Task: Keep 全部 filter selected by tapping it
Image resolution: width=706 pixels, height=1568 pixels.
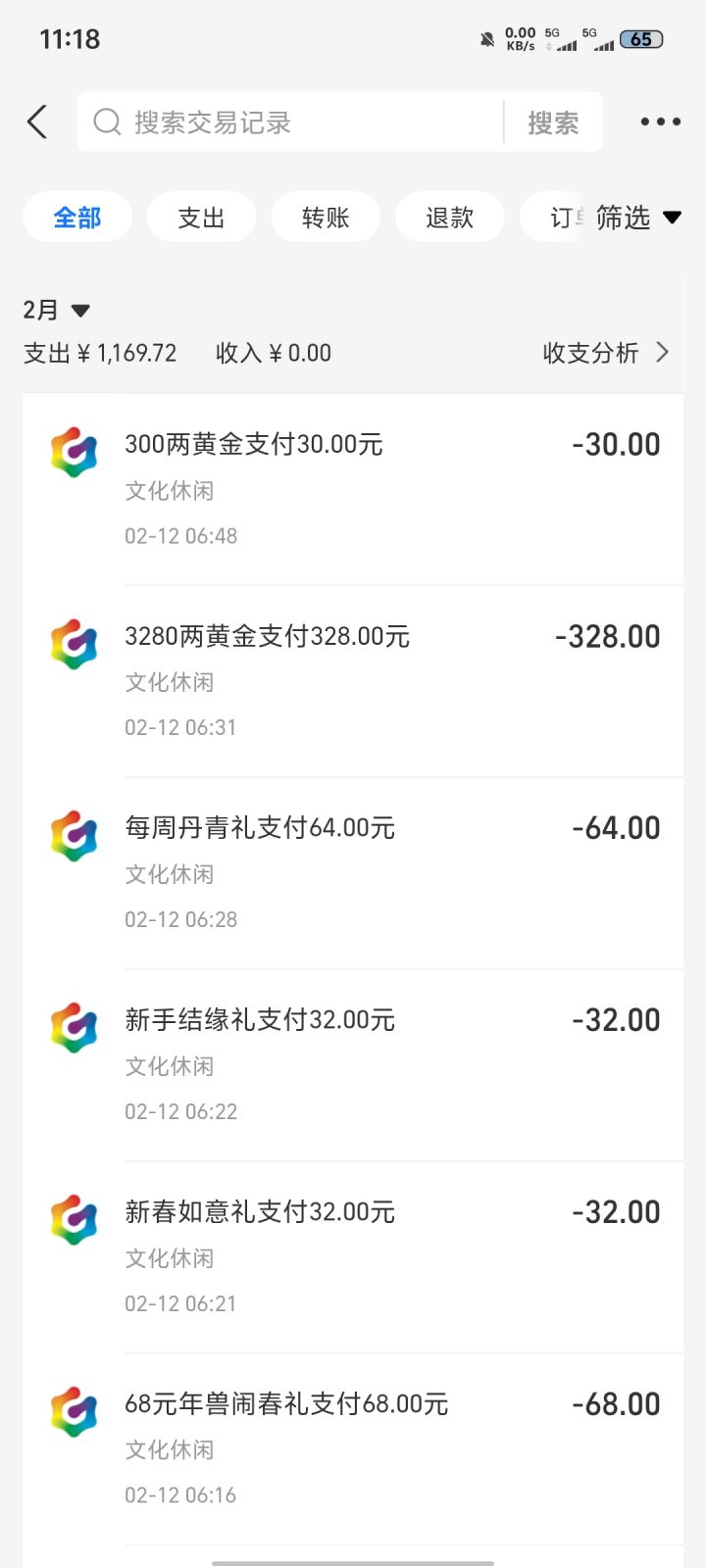Action: [77, 217]
